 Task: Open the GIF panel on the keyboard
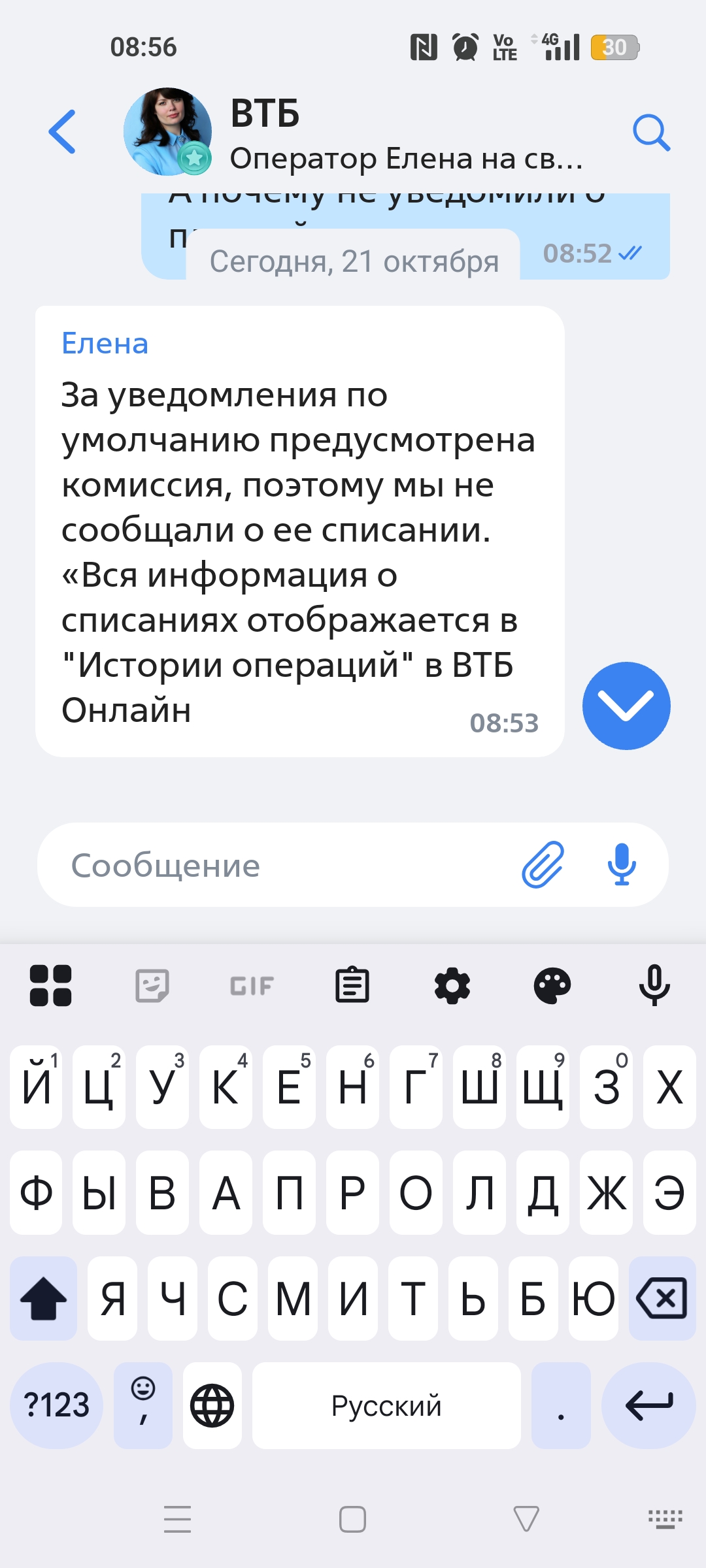252,985
